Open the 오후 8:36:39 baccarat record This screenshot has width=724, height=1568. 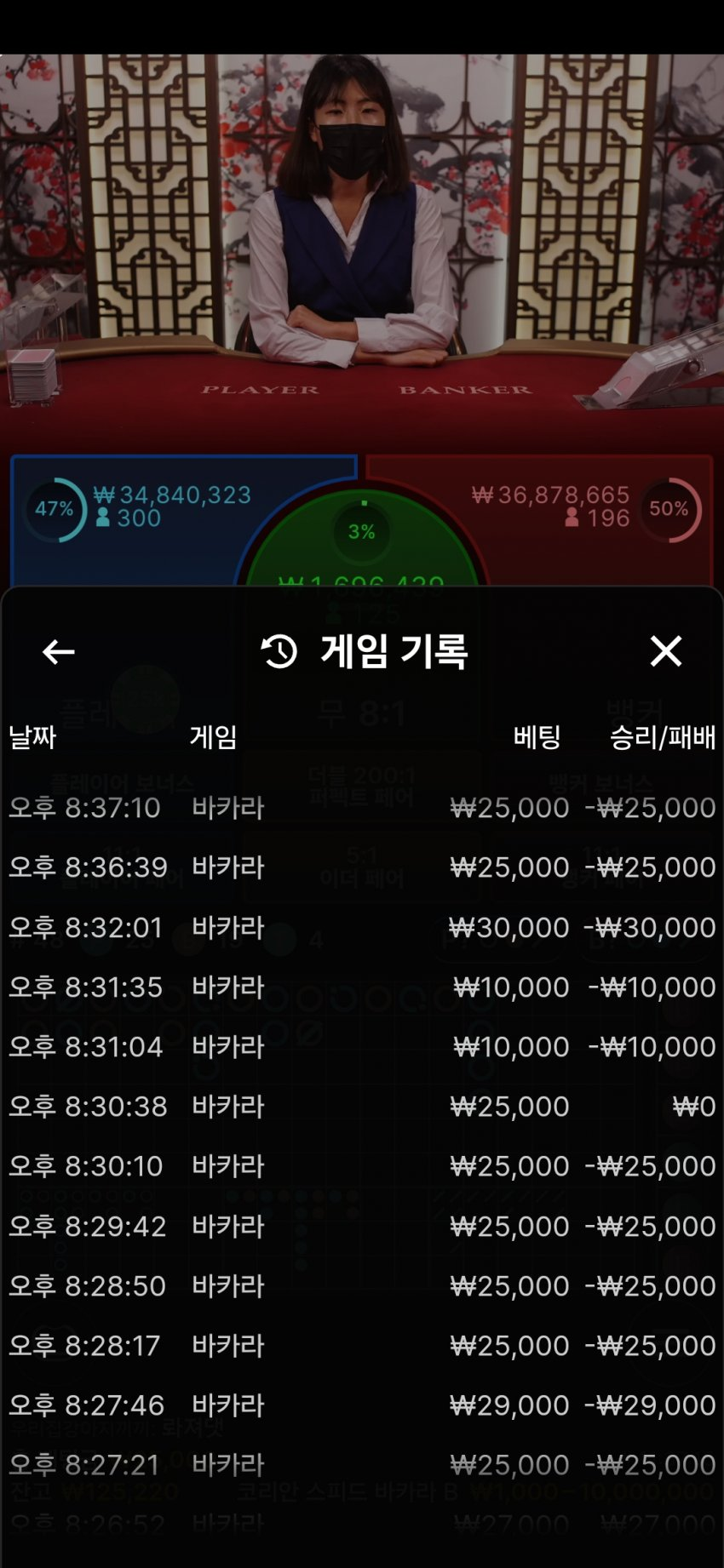[x=361, y=867]
